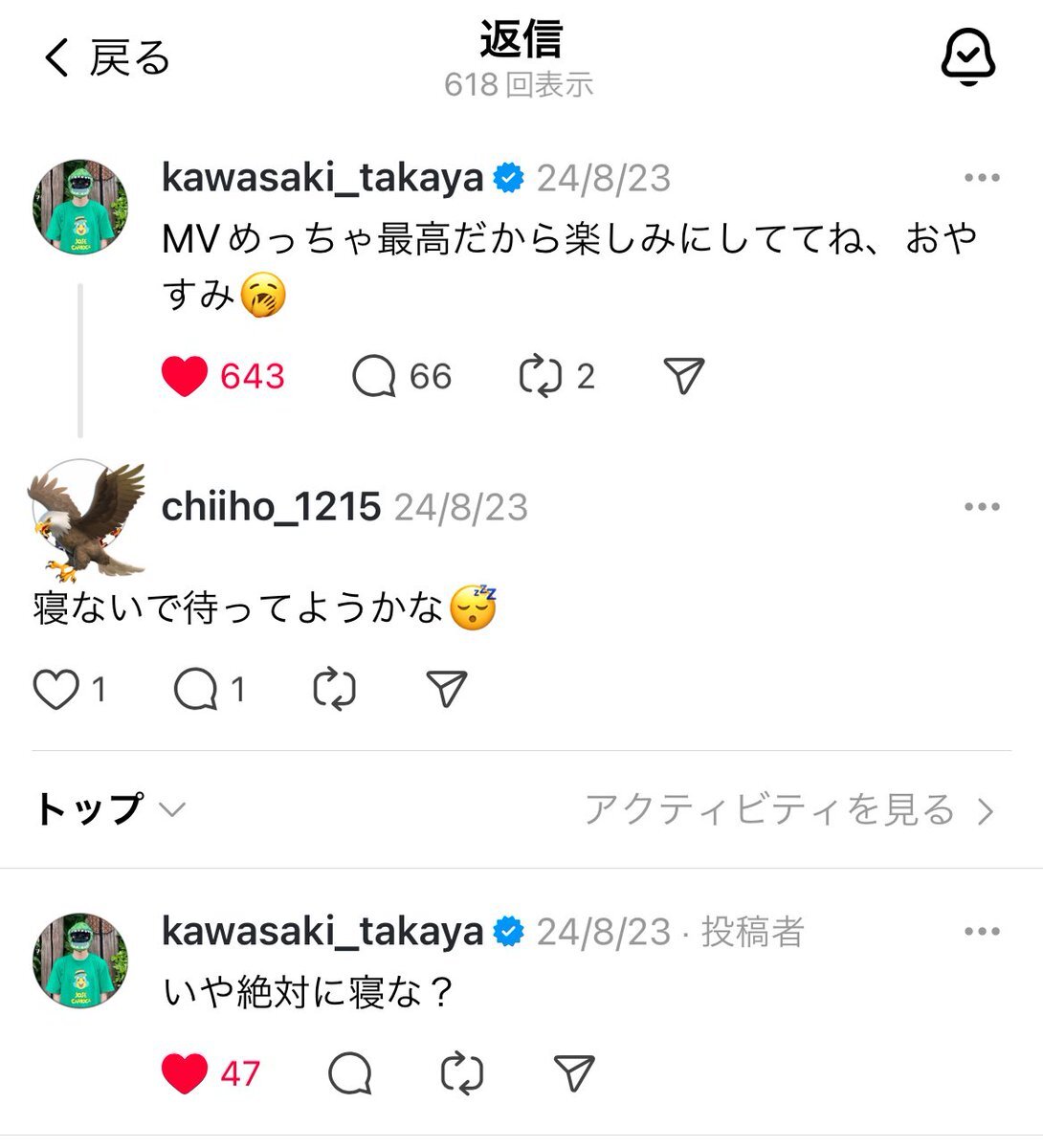Open more options for chiiho_1215's reply
The width and height of the screenshot is (1043, 1148).
point(982,507)
